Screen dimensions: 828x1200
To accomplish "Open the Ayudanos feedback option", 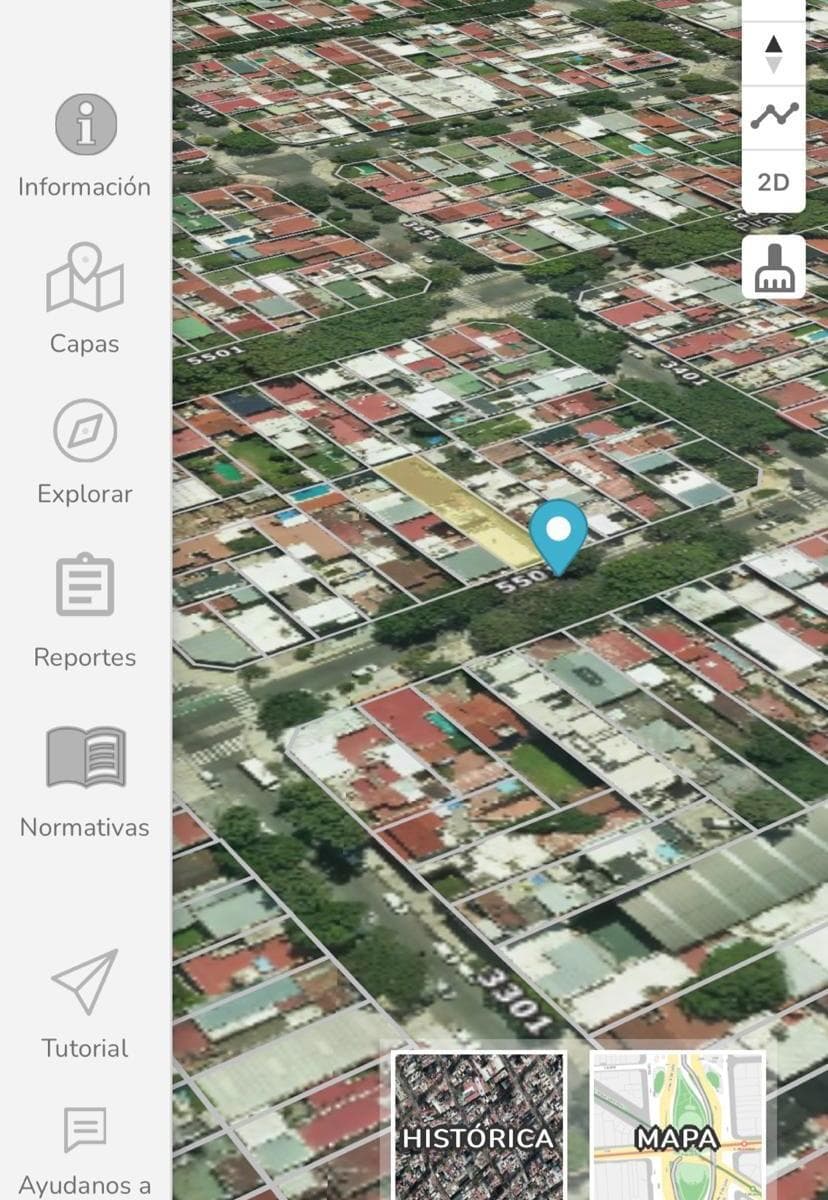I will coord(85,1150).
